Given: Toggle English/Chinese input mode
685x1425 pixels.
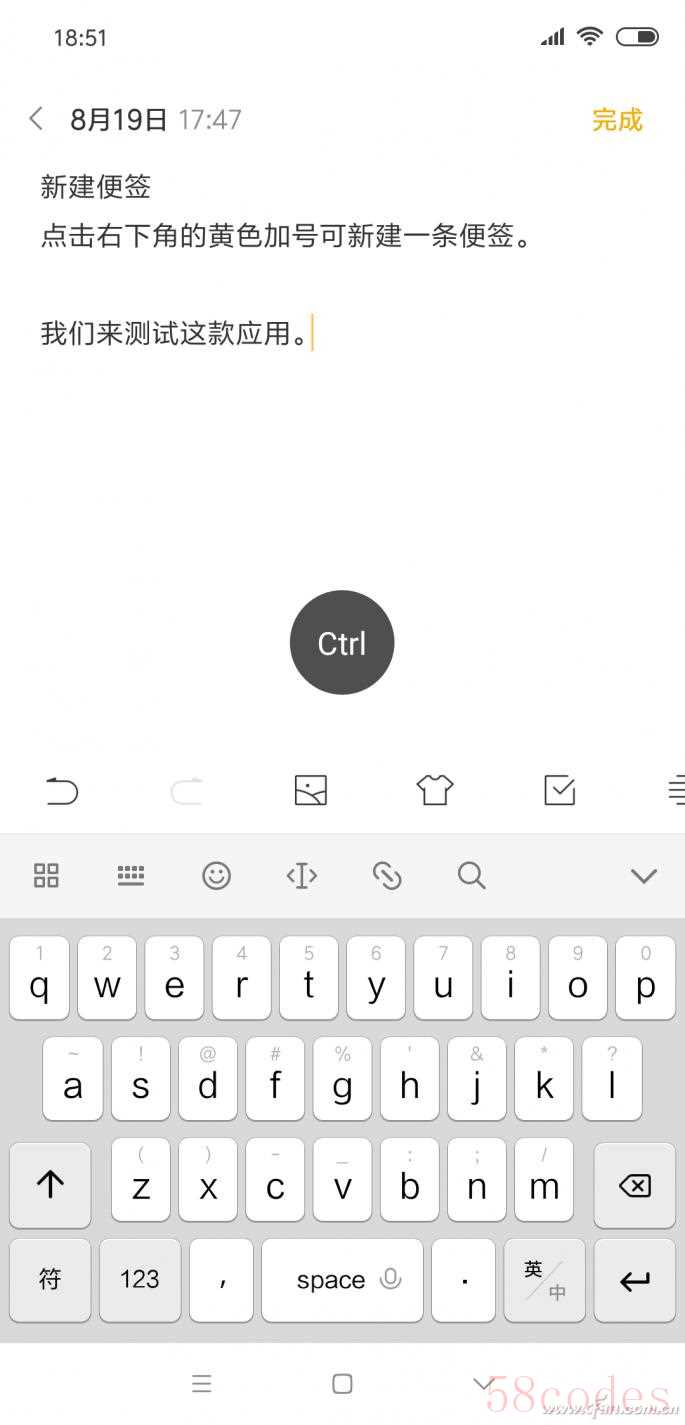Looking at the screenshot, I should pos(544,1279).
